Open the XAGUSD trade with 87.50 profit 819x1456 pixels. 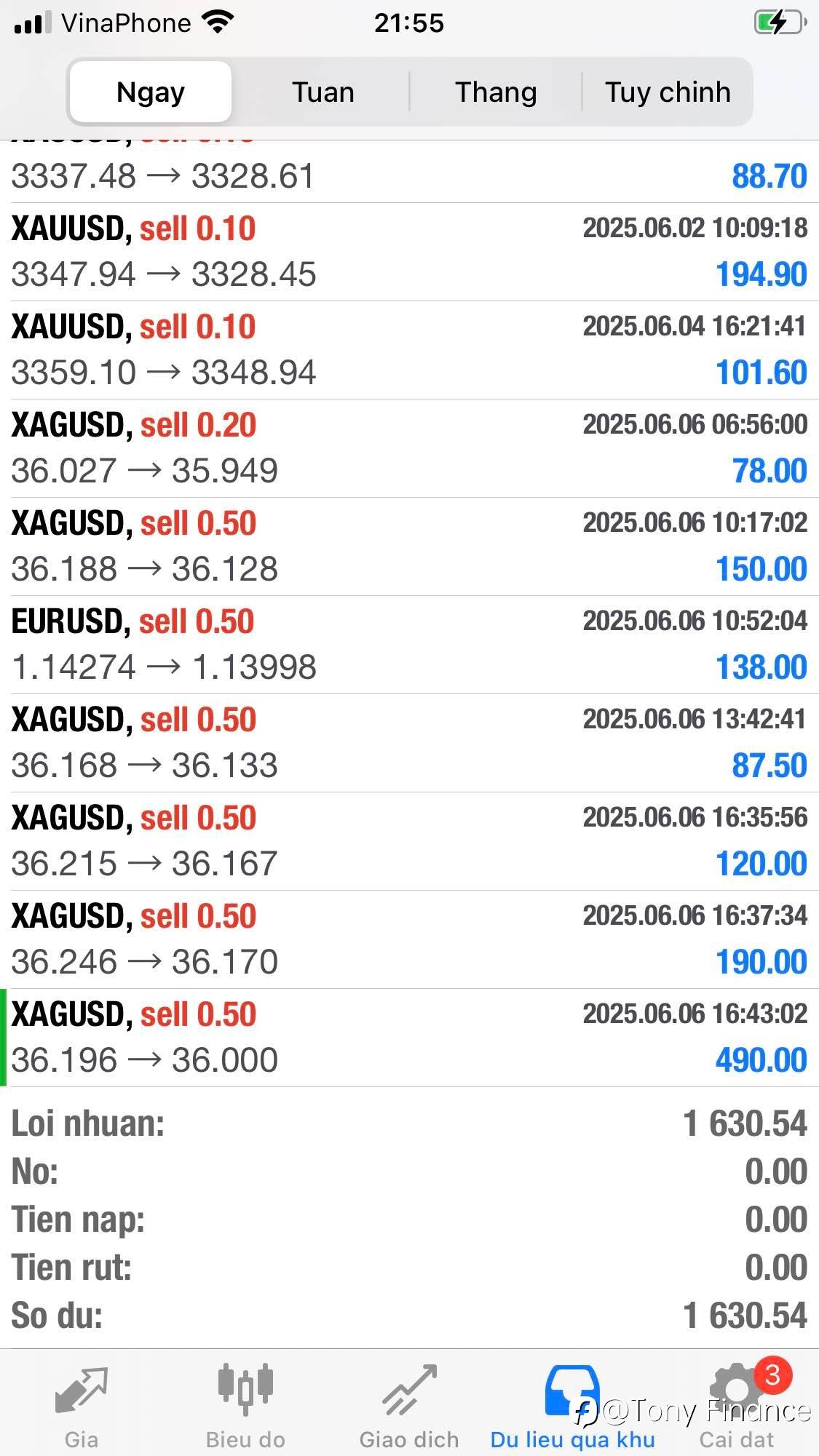[x=409, y=743]
